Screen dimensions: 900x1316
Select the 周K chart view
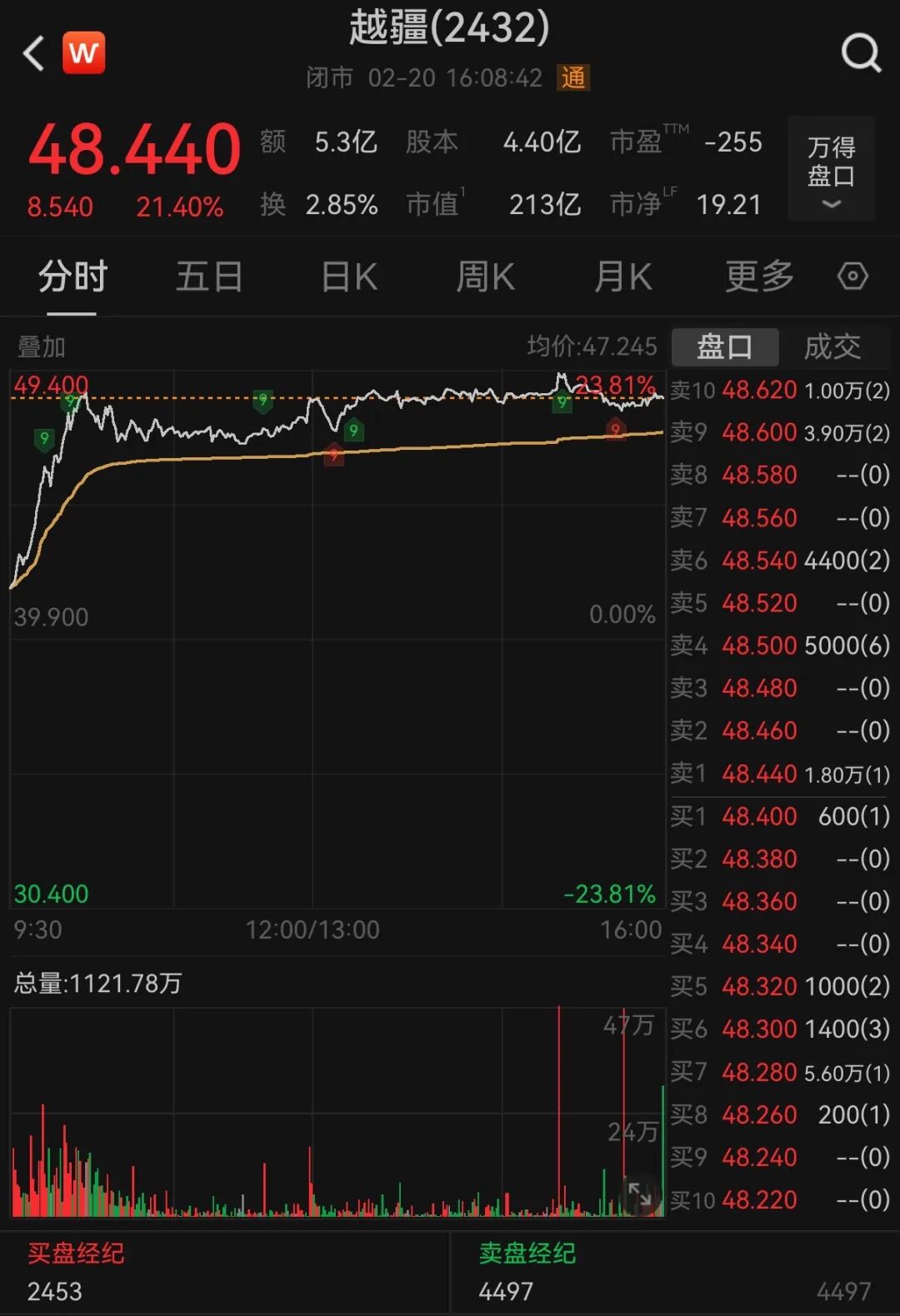pyautogui.click(x=484, y=276)
